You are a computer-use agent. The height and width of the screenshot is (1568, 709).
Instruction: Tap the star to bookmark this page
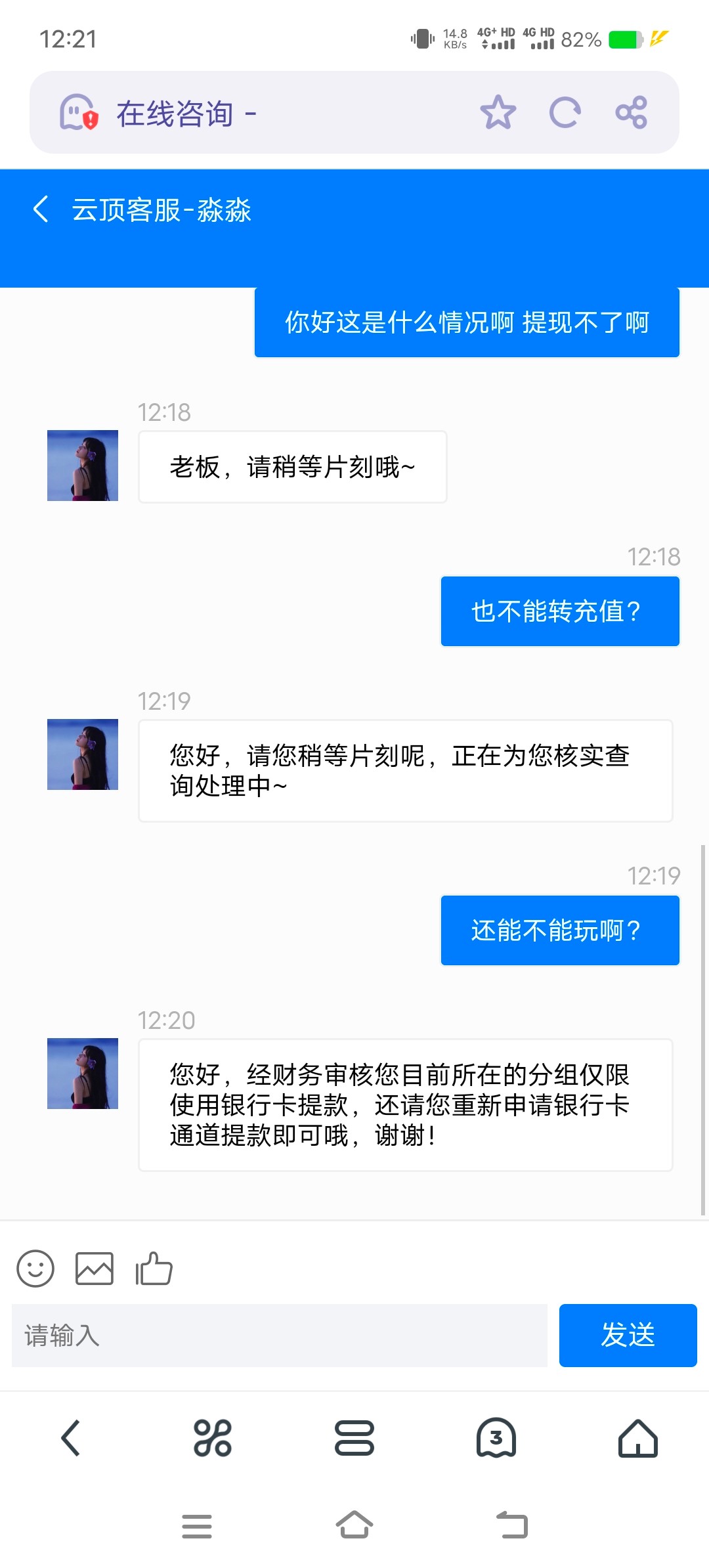click(498, 112)
